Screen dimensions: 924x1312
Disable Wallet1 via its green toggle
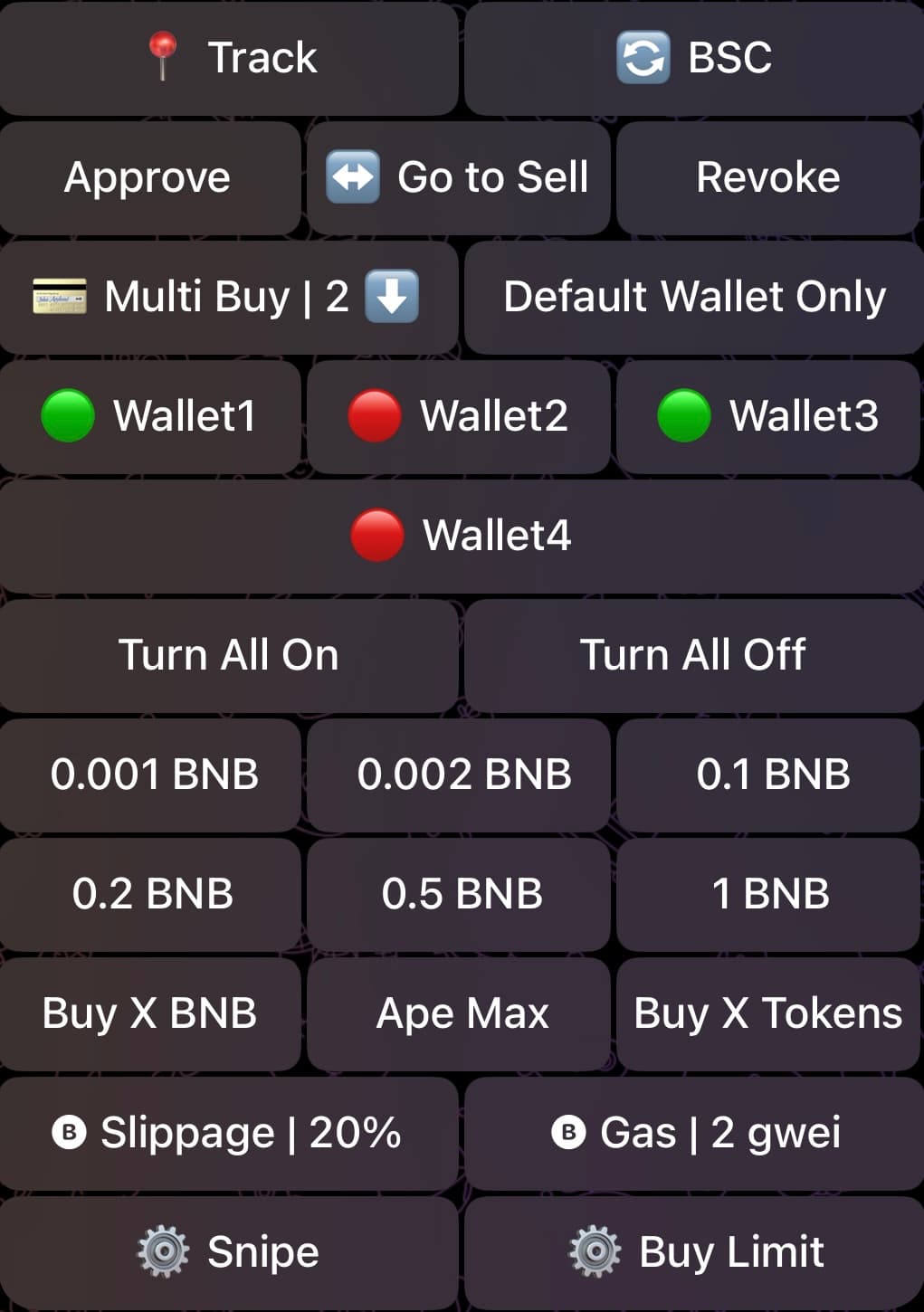coord(65,416)
